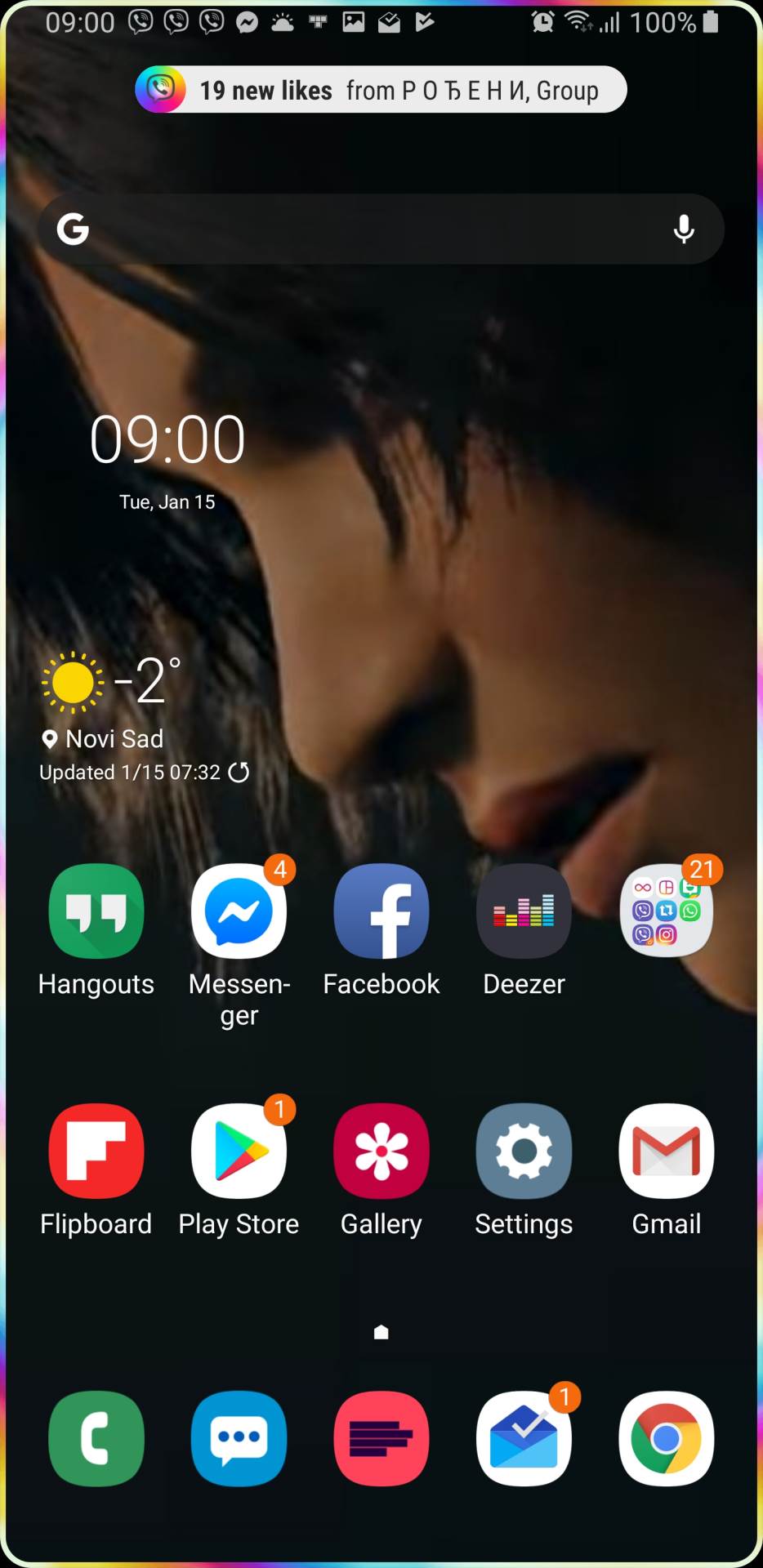Open the Viber new likes notification
763x1568 pixels.
pos(381,90)
